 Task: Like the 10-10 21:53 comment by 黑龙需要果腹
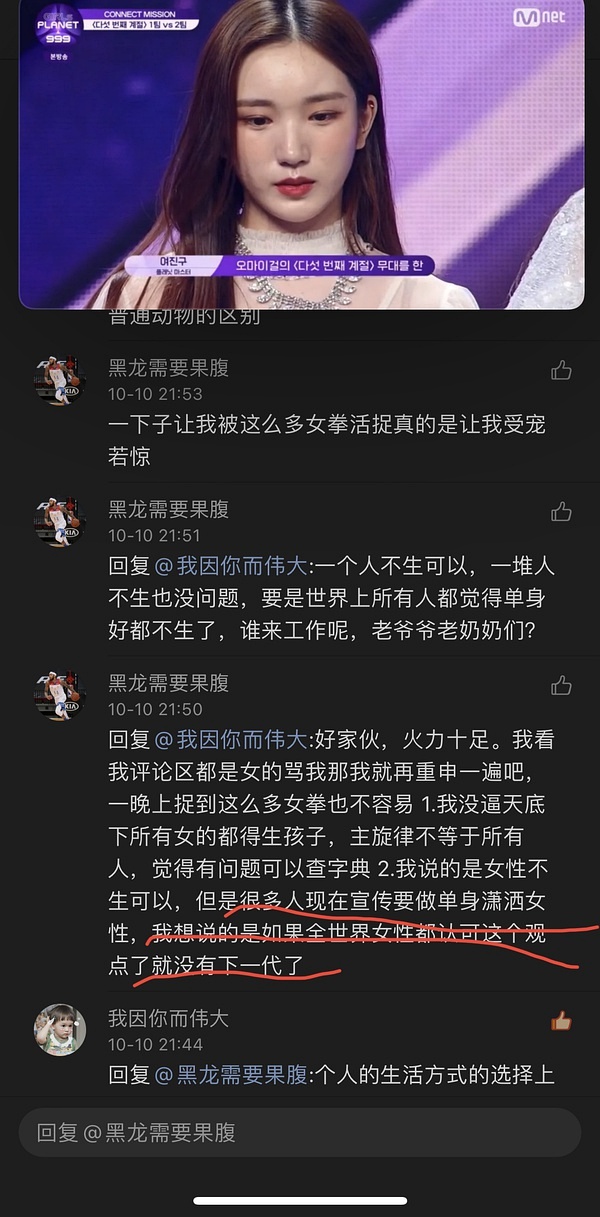pyautogui.click(x=561, y=371)
